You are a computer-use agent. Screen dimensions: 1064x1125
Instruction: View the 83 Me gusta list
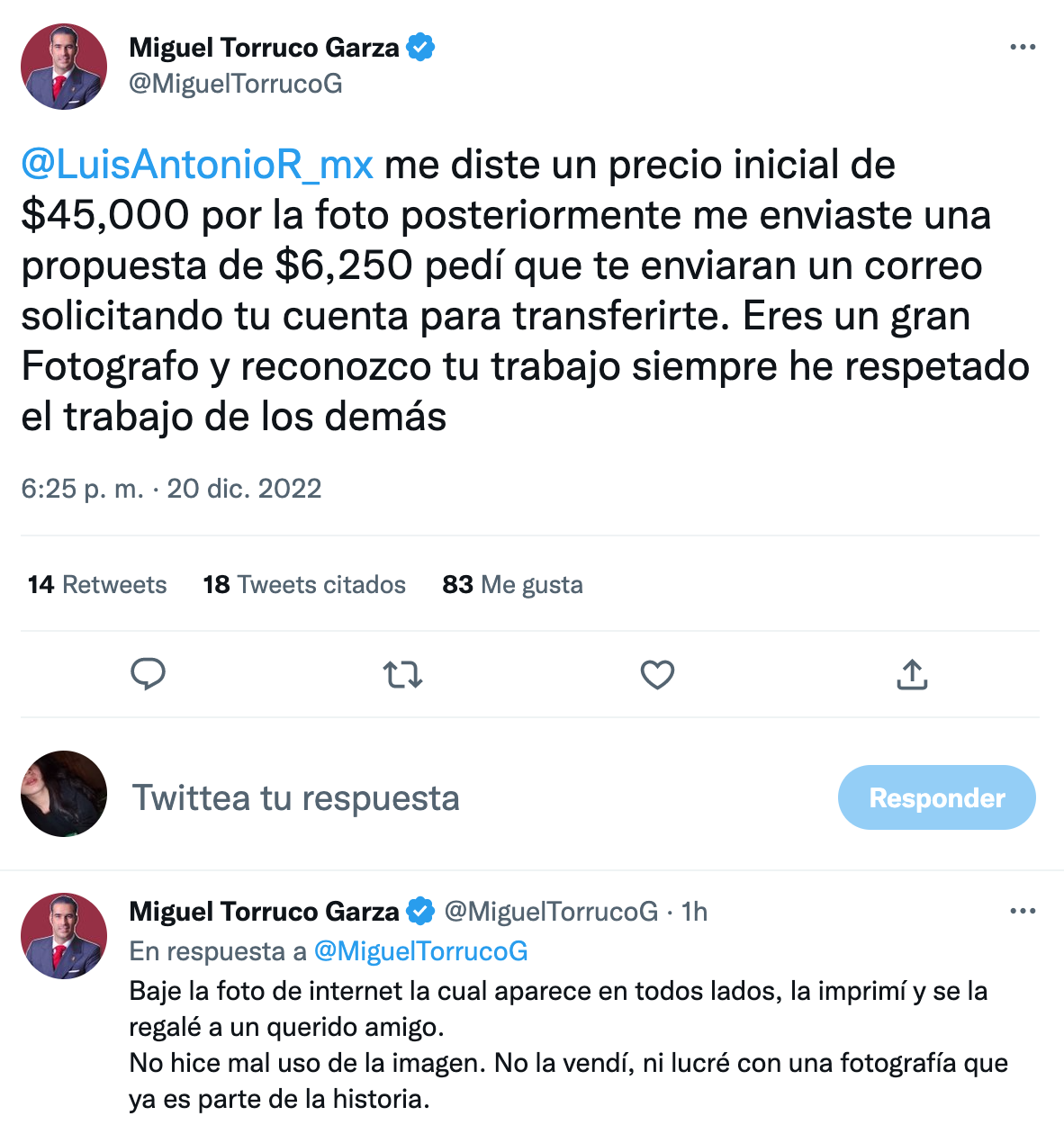512,585
